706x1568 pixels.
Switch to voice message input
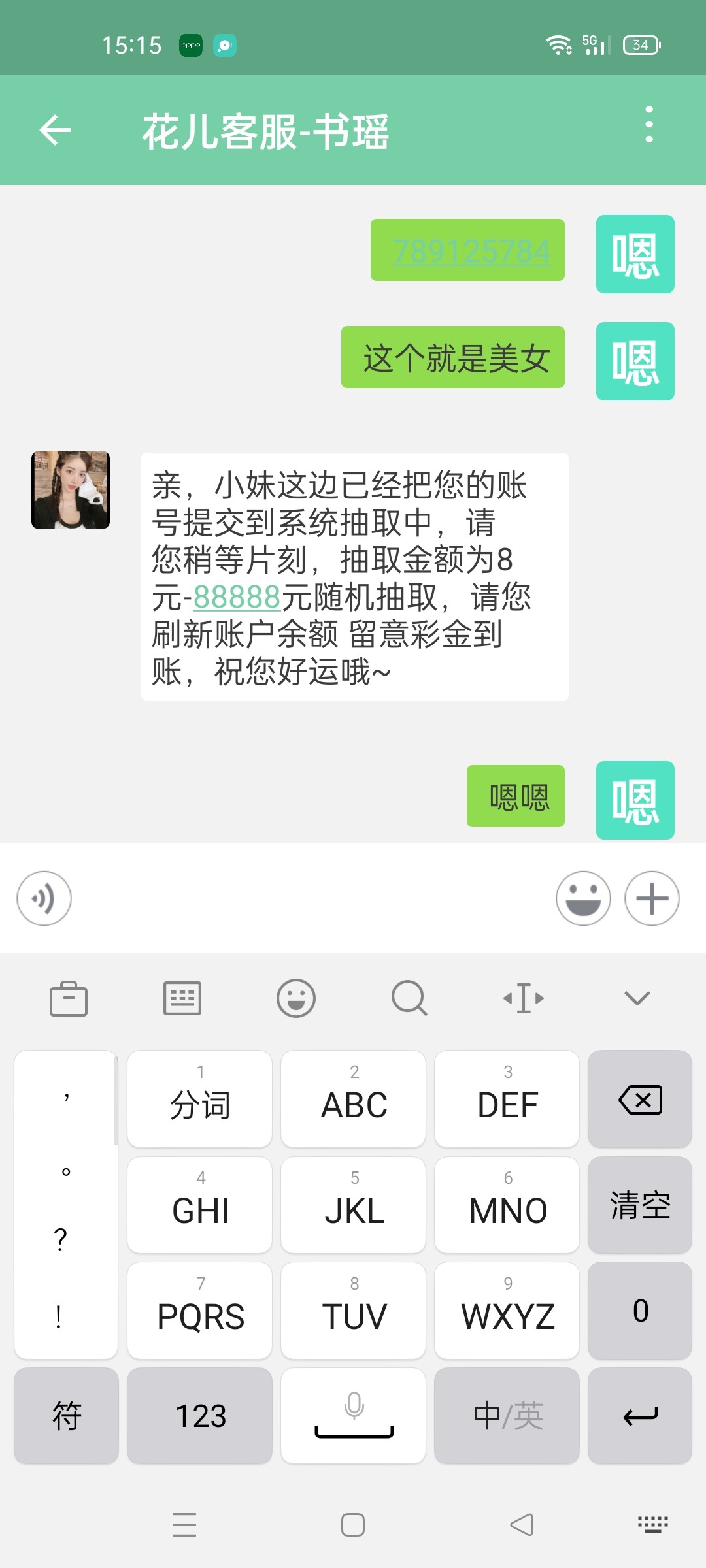pyautogui.click(x=44, y=898)
